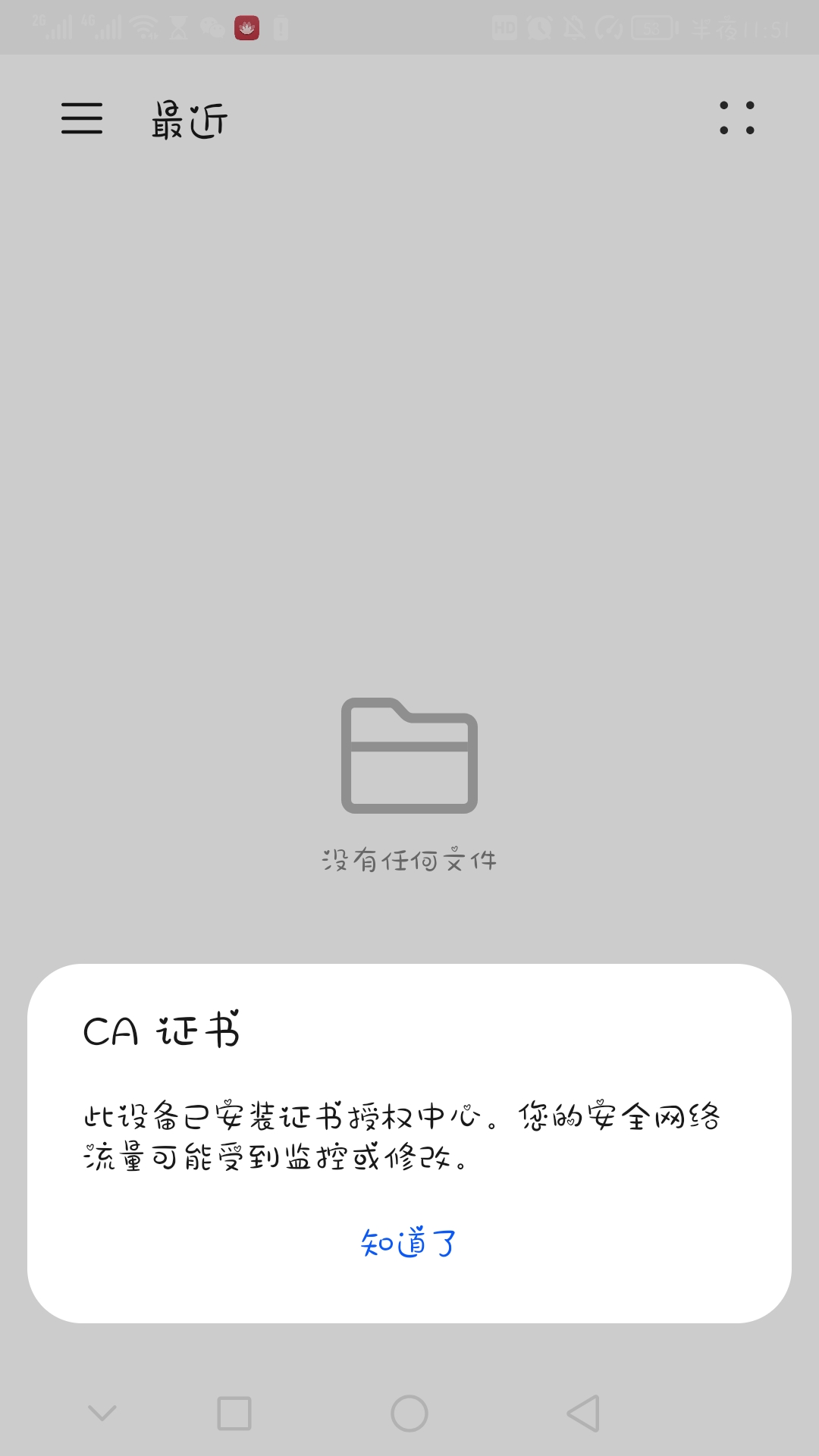
Task: Tap the hourglass notification icon
Action: coord(179,27)
